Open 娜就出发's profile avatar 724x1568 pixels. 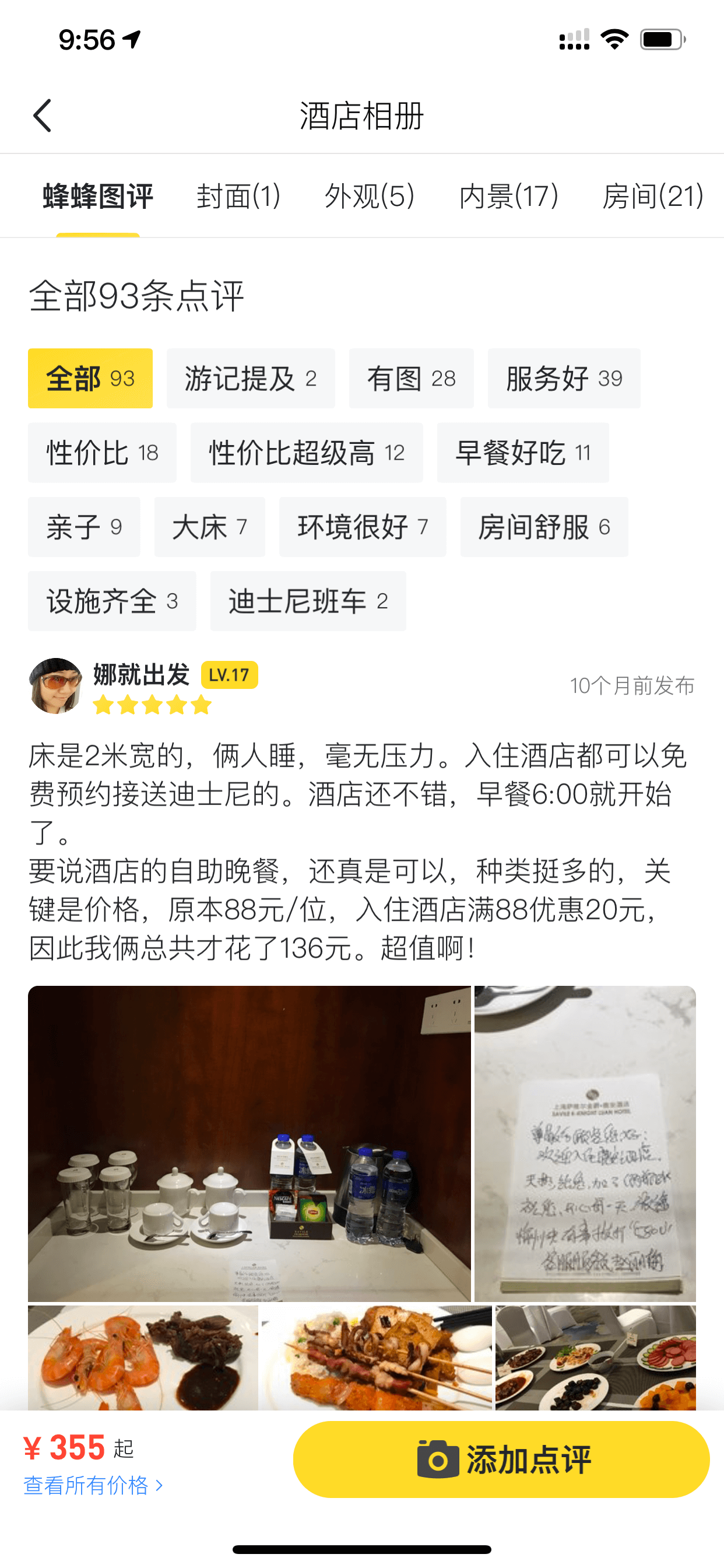[x=55, y=685]
